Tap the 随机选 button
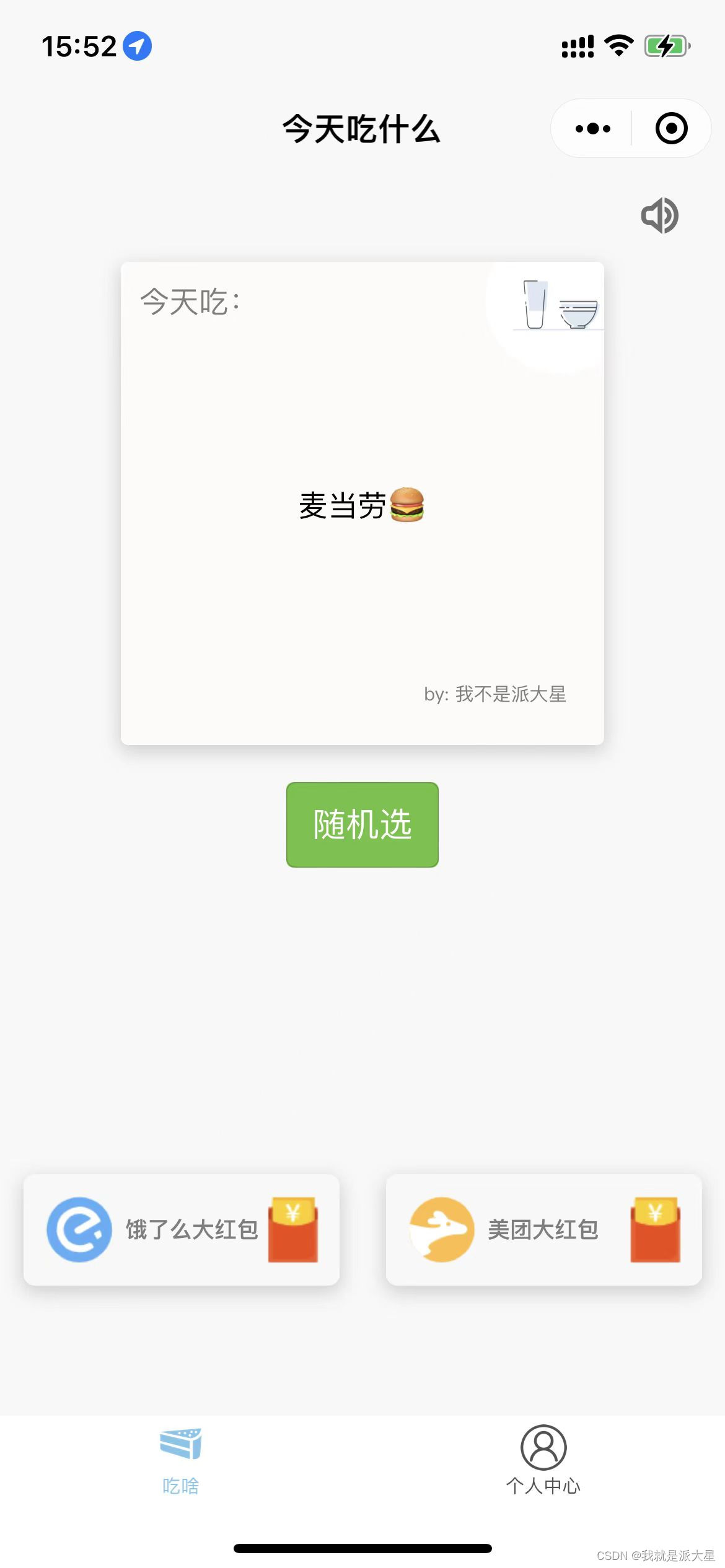725x1568 pixels. coord(362,824)
